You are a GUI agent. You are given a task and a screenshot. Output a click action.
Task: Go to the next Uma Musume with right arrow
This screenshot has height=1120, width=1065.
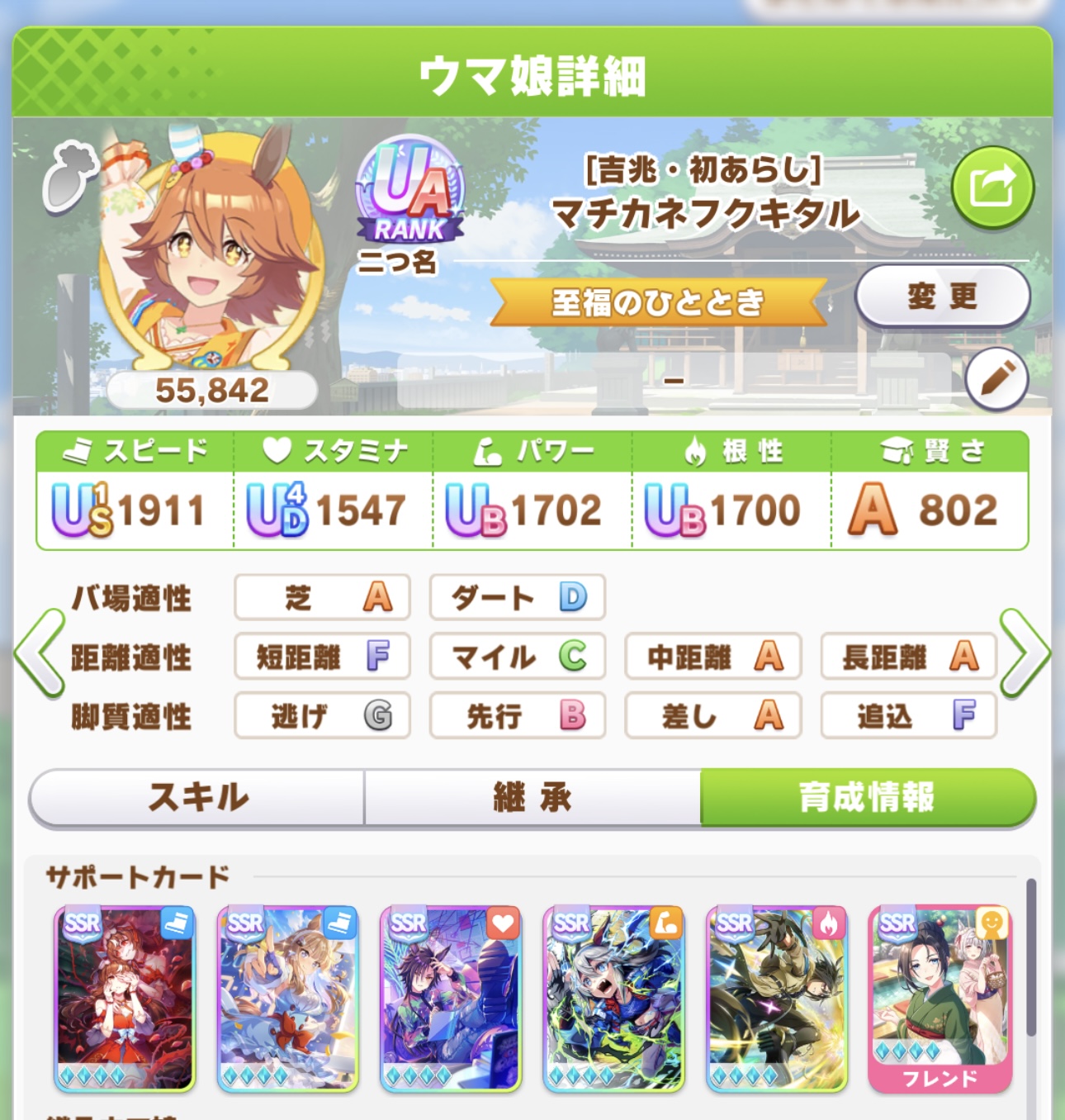point(1025,654)
